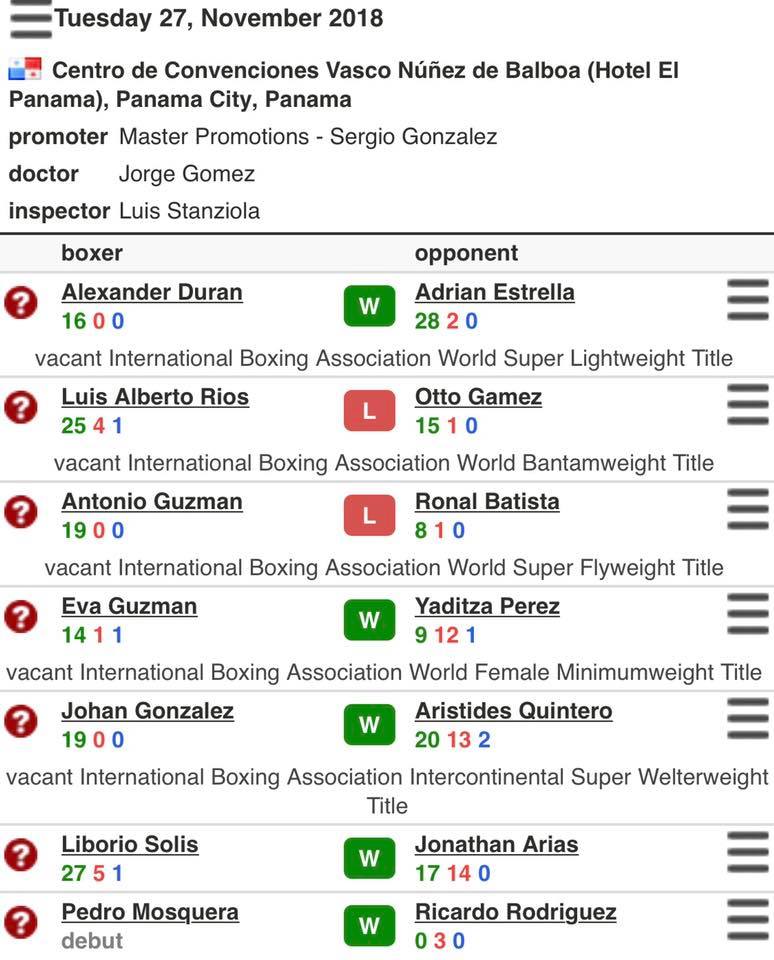
Task: View Ricardo Rodriguez's profile
Action: coord(515,913)
